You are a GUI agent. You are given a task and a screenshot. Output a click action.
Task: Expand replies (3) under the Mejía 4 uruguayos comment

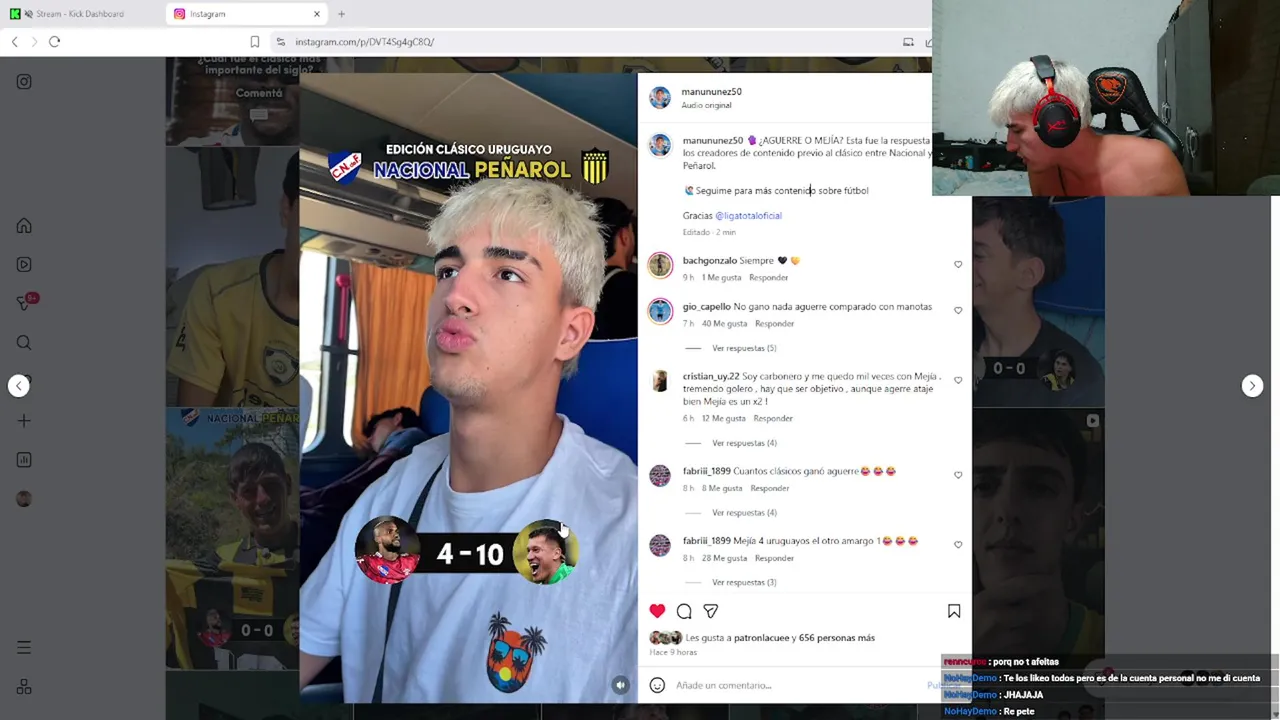(x=743, y=582)
